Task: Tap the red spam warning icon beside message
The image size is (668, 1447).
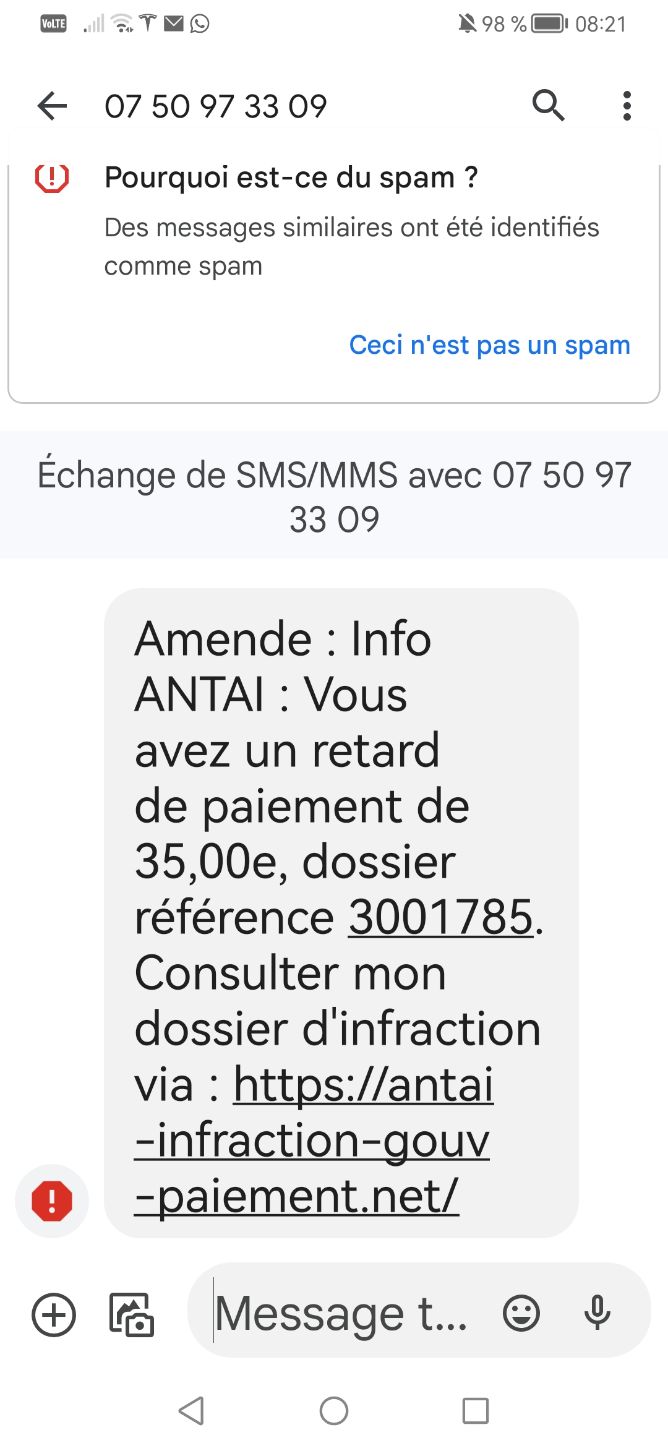Action: coord(52,1201)
